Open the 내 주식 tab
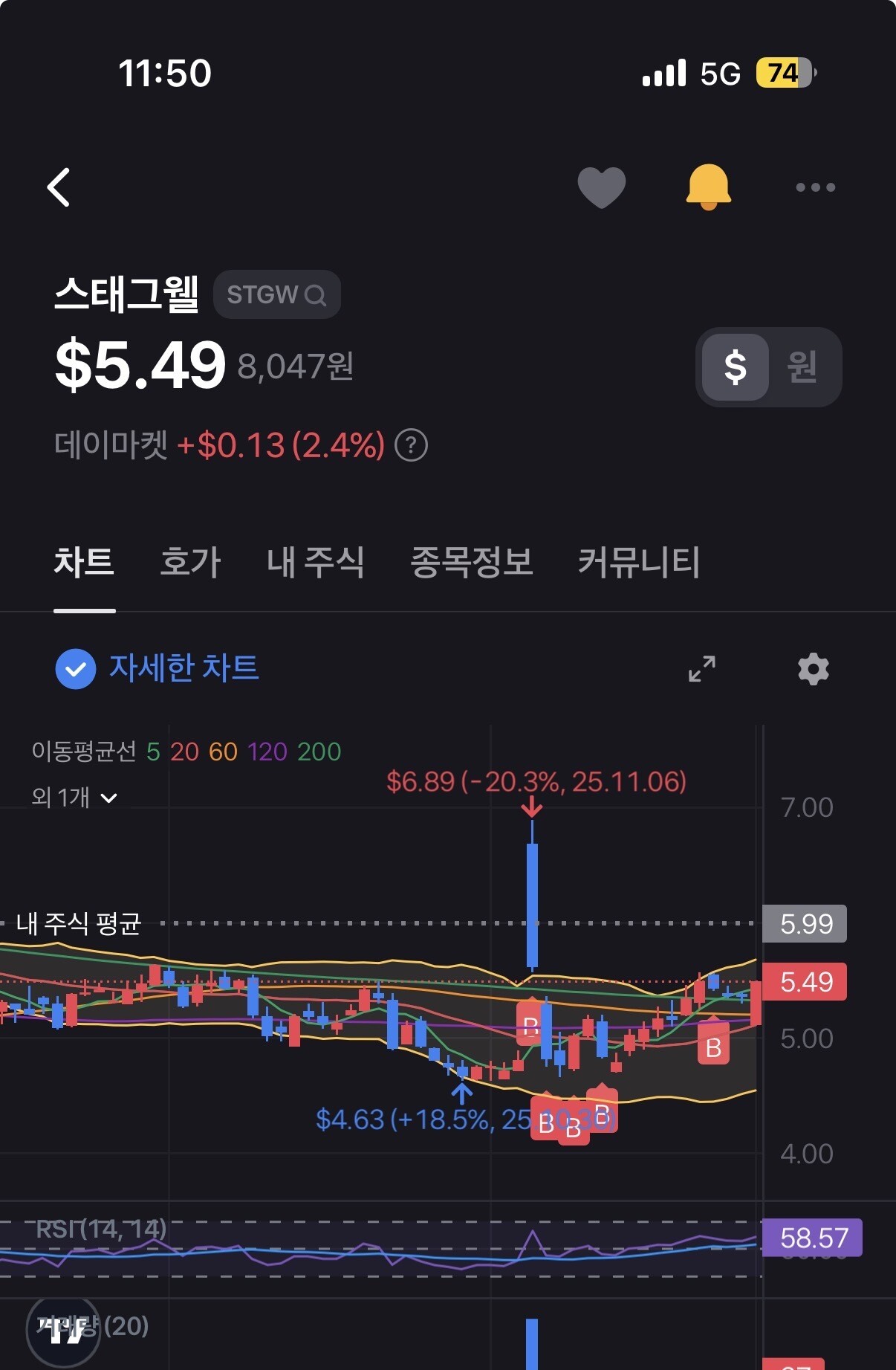 click(x=315, y=563)
